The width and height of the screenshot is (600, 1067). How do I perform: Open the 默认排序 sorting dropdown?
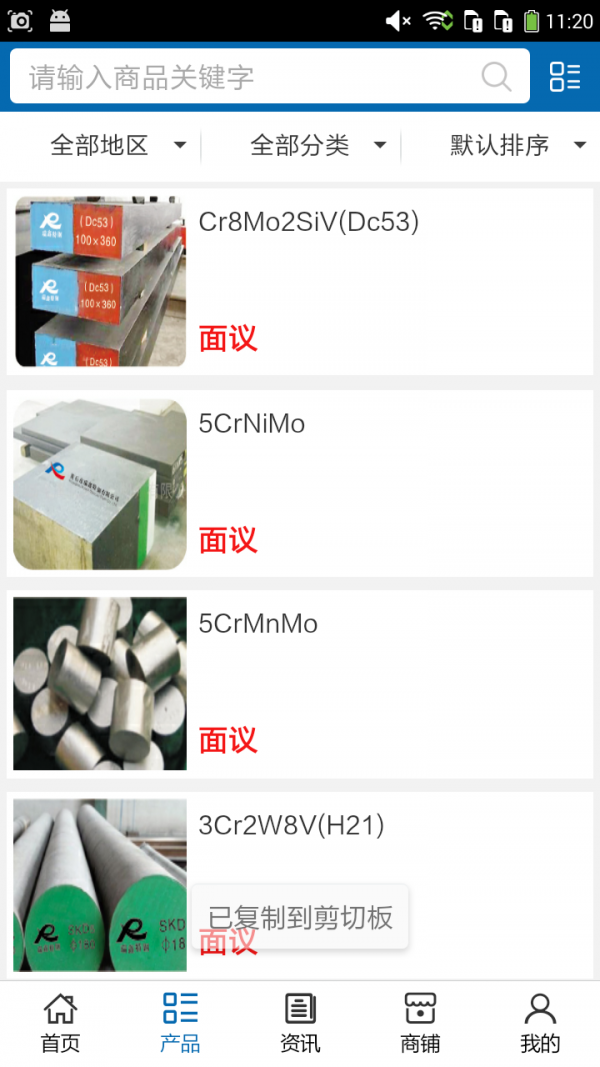517,145
